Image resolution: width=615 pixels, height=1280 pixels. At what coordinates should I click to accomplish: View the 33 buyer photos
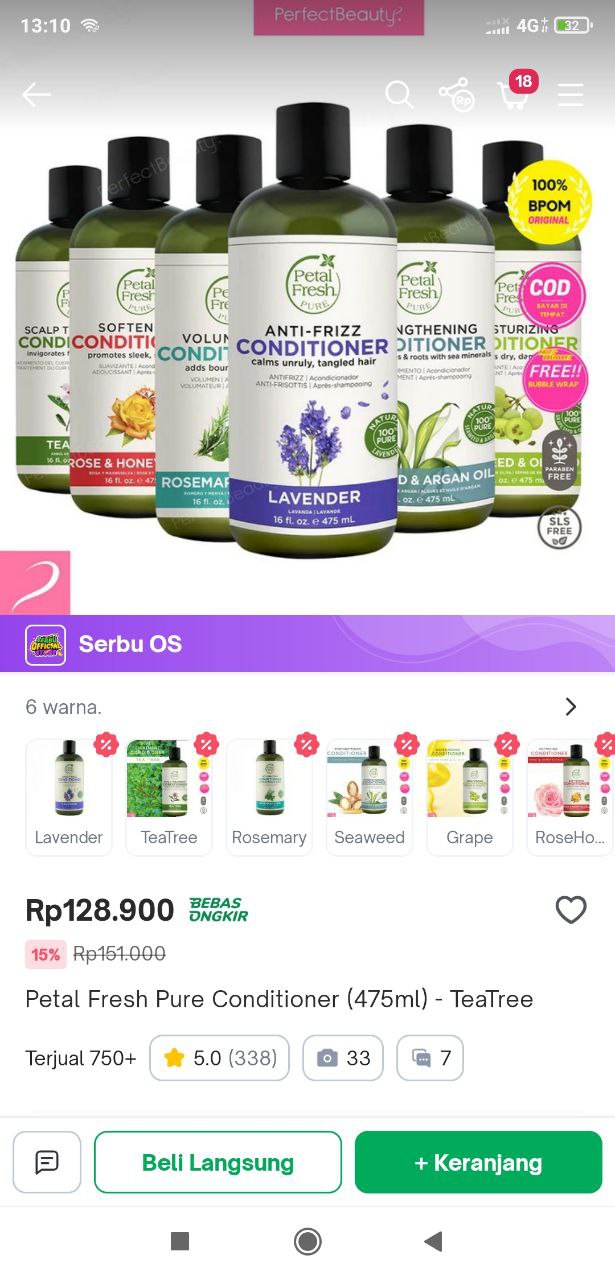click(343, 1058)
